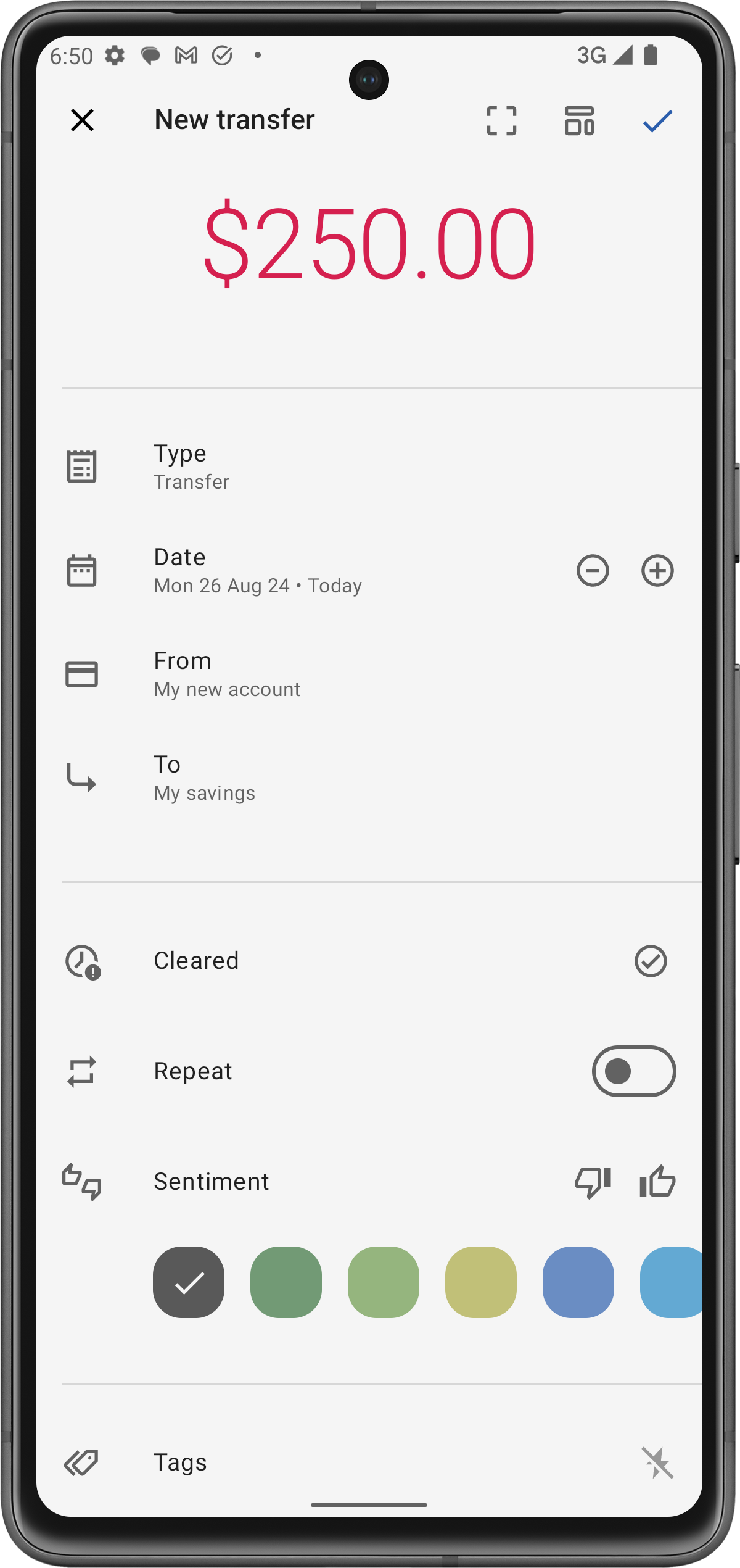Decrease the date by one day

[593, 570]
